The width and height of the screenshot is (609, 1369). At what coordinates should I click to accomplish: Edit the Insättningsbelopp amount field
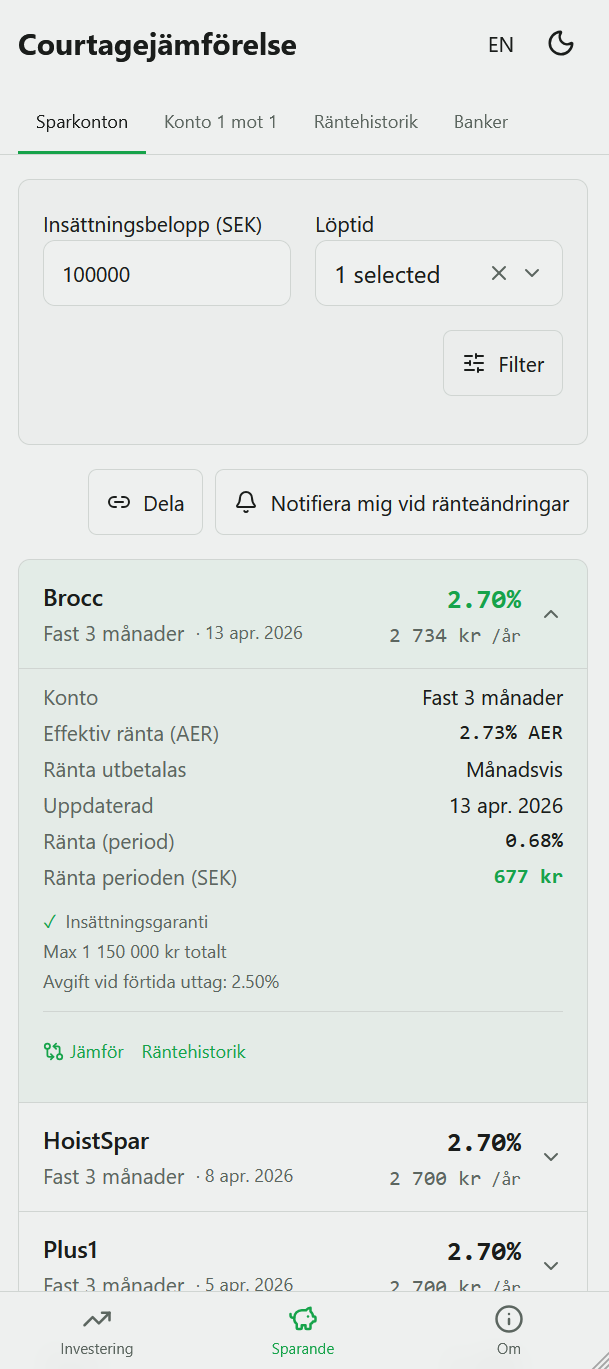(166, 274)
